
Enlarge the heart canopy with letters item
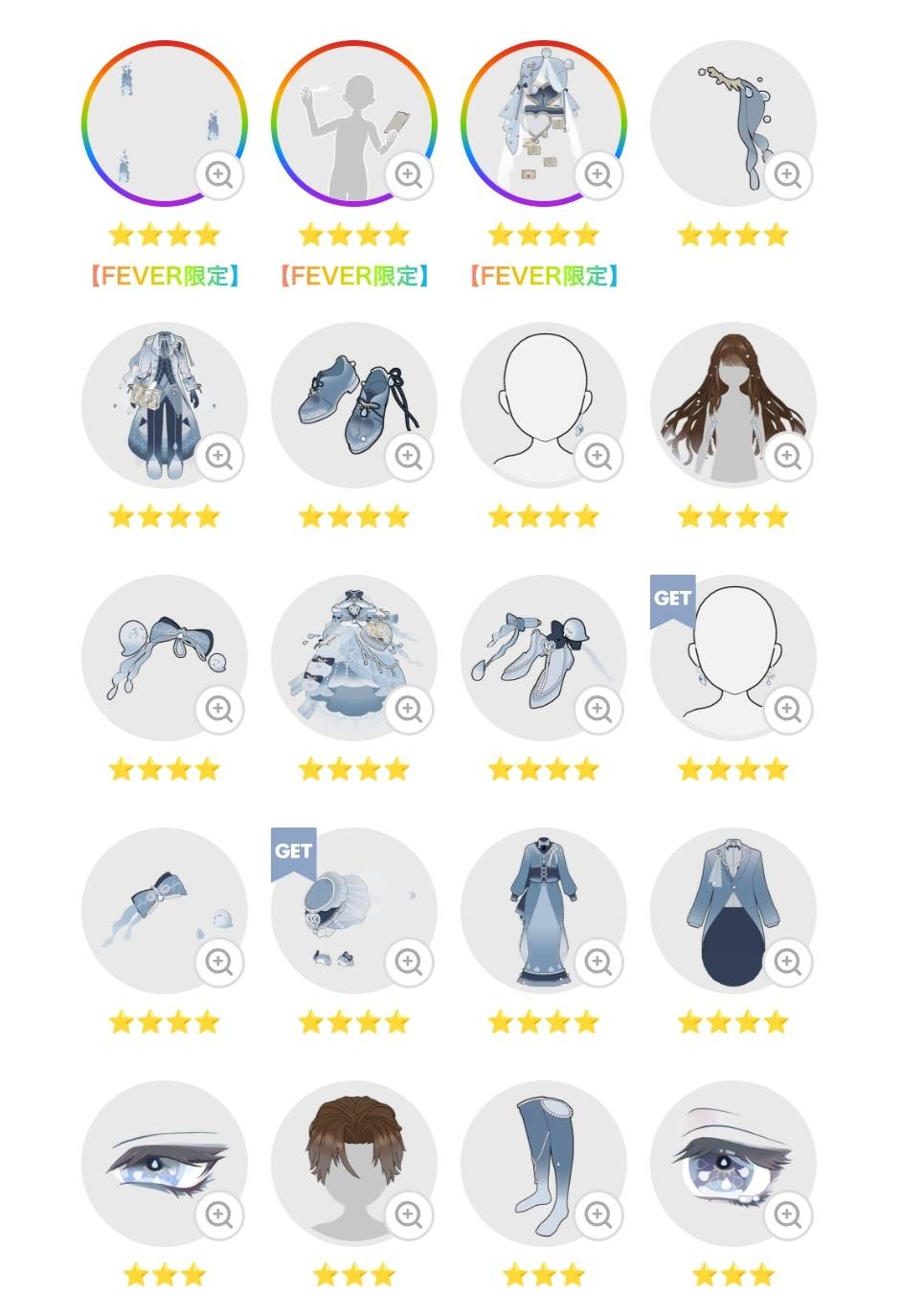click(x=598, y=174)
